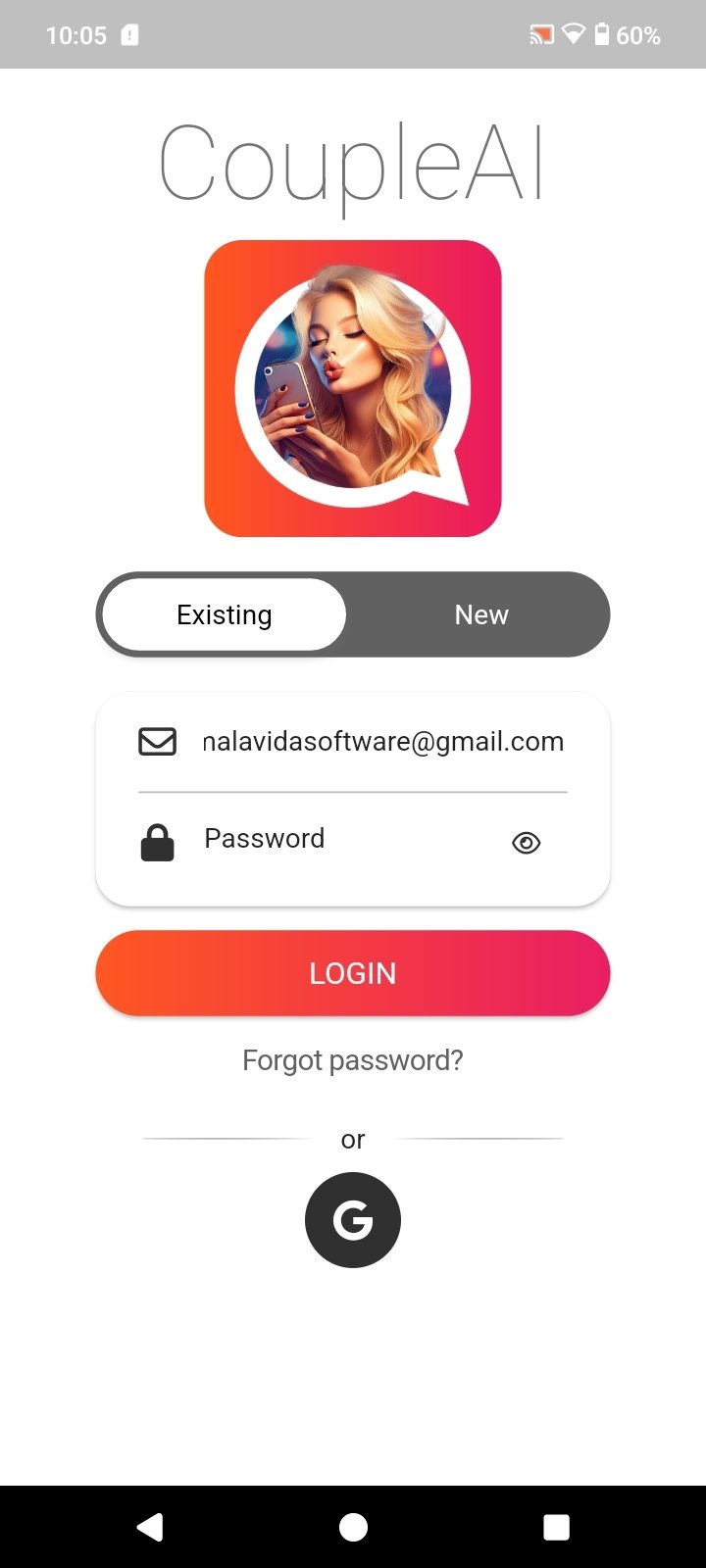This screenshot has width=706, height=1568.
Task: Open the Forgot password link
Action: 353,1060
